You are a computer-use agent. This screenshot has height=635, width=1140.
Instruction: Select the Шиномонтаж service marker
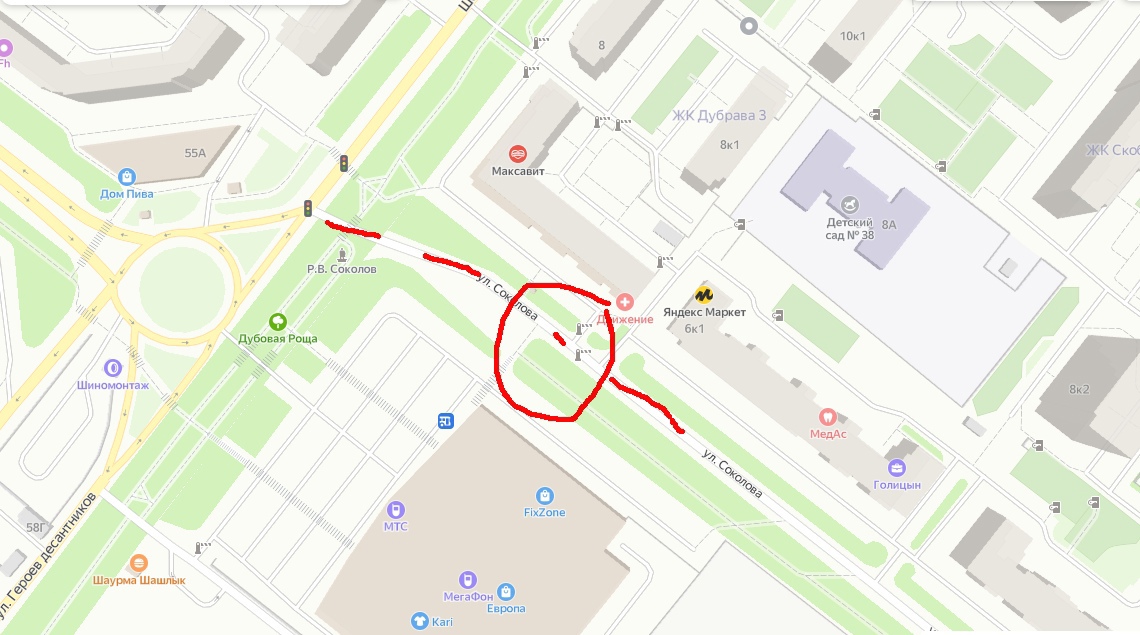coord(112,368)
